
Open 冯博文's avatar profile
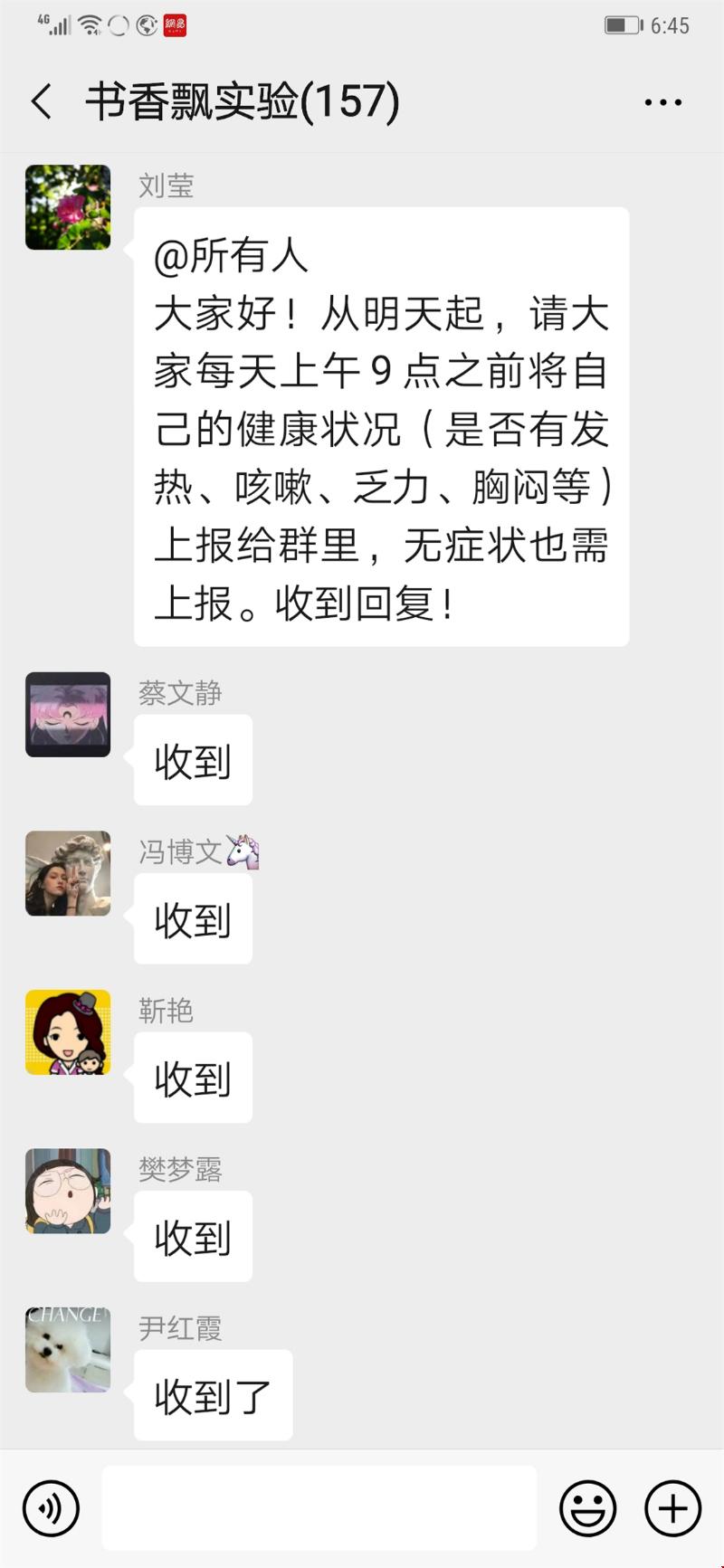68,873
